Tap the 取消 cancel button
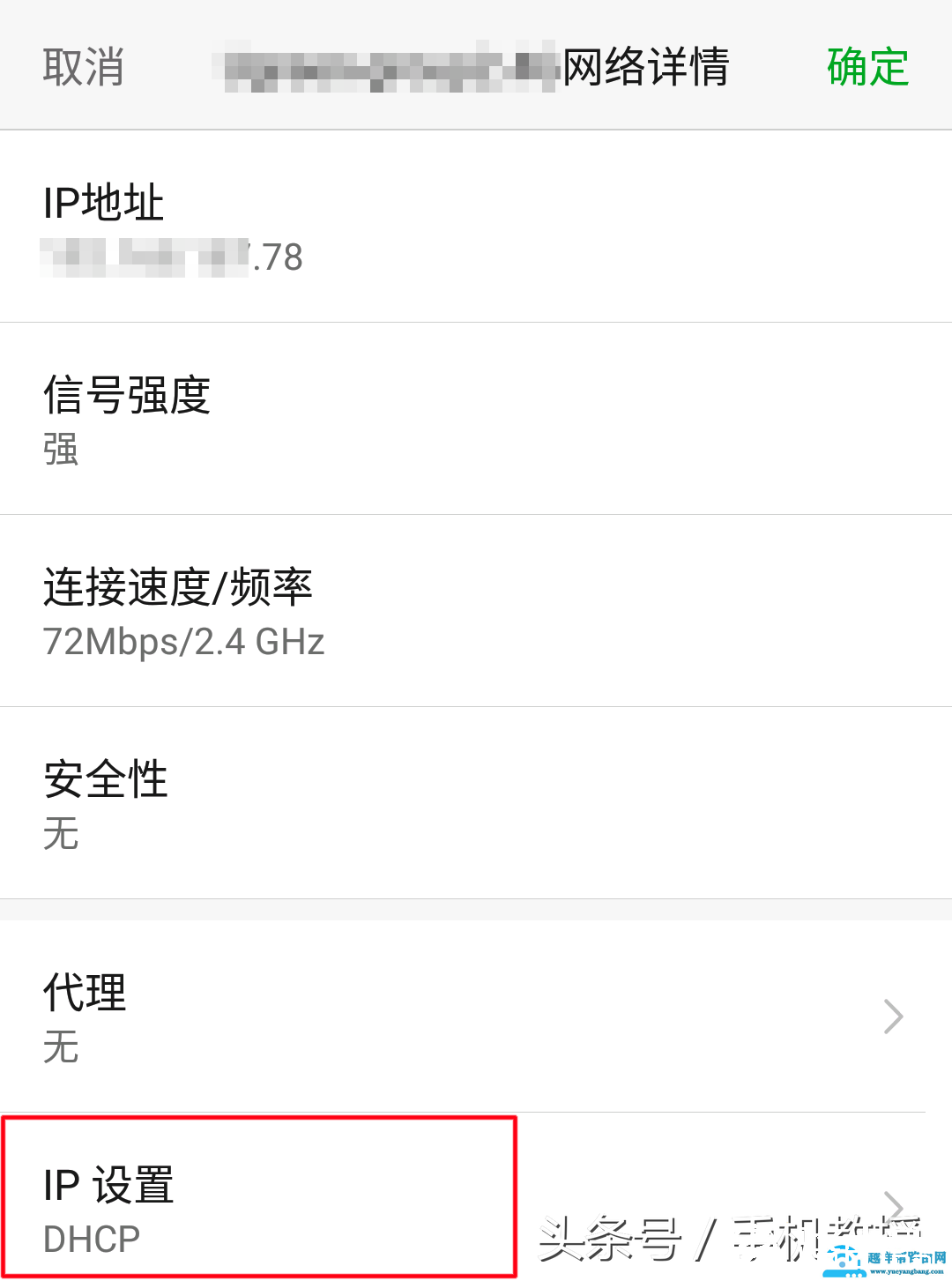952x1281 pixels. click(x=82, y=66)
